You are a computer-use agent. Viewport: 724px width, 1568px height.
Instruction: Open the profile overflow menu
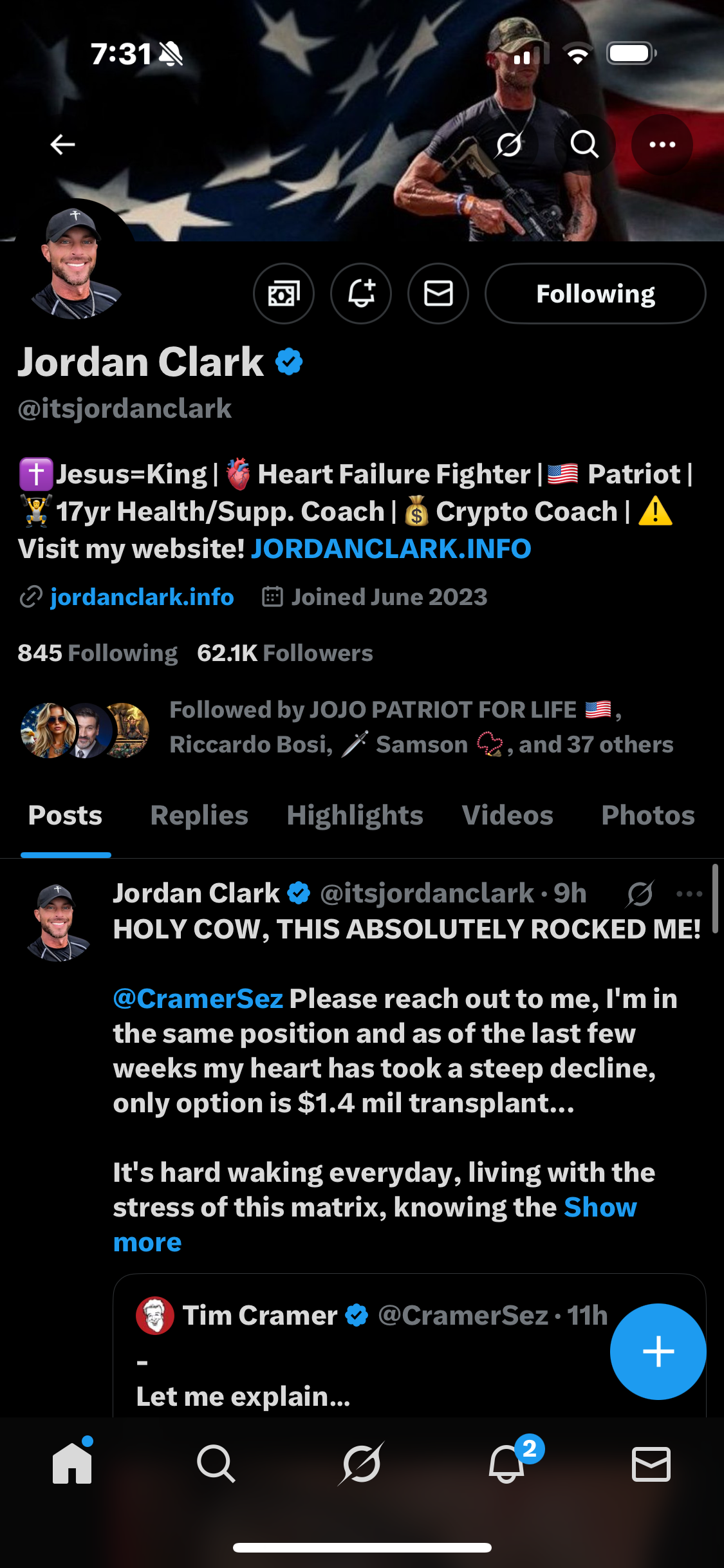pyautogui.click(x=662, y=144)
